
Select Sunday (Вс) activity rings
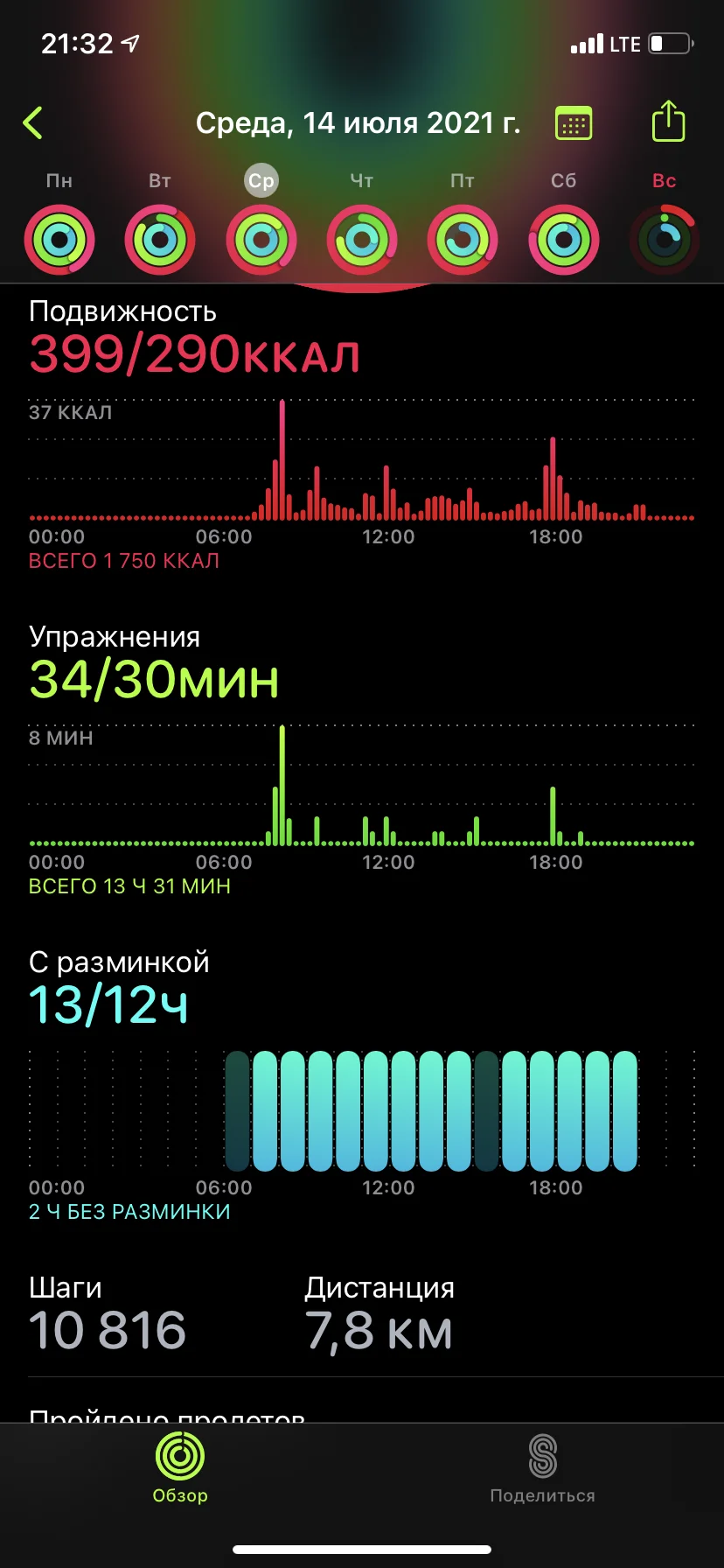click(665, 240)
